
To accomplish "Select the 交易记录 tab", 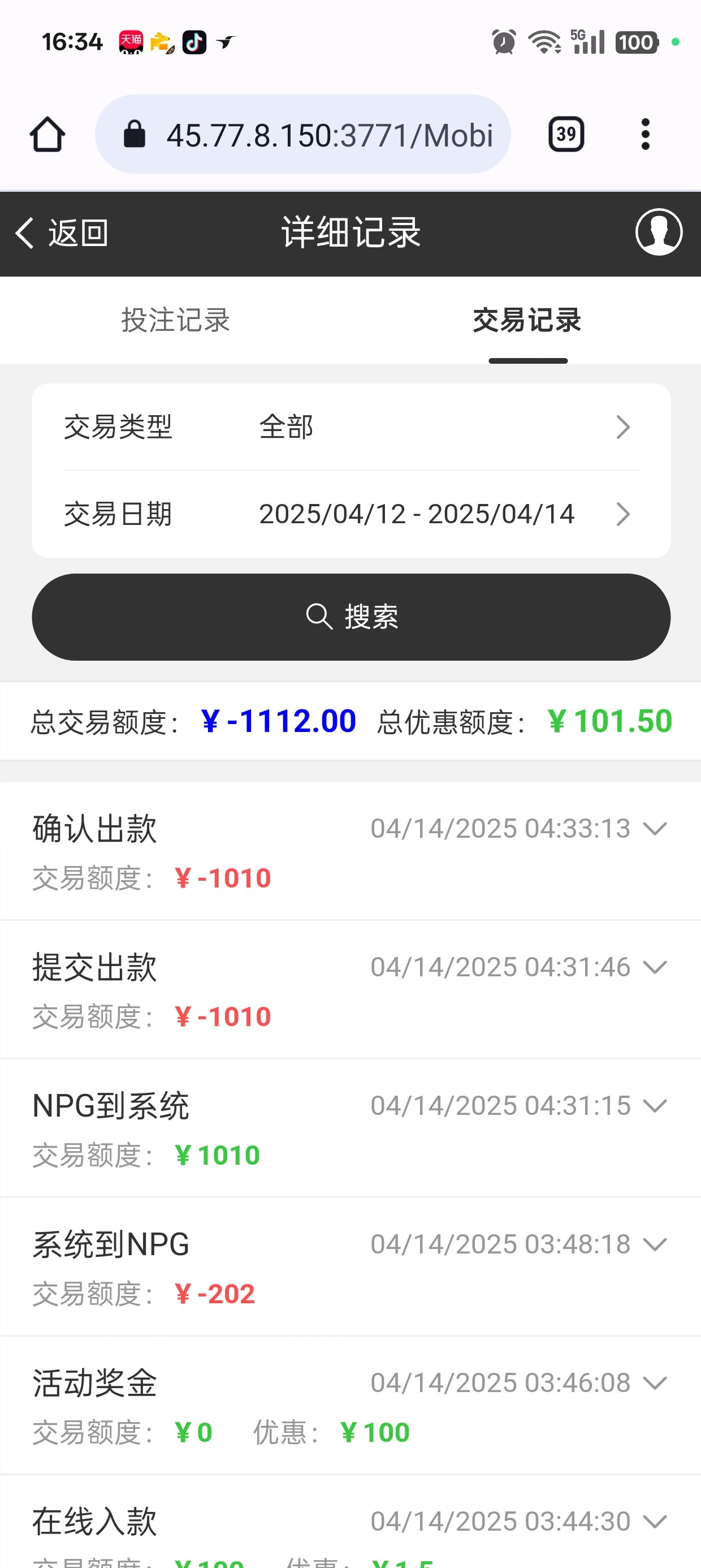I will (x=527, y=320).
